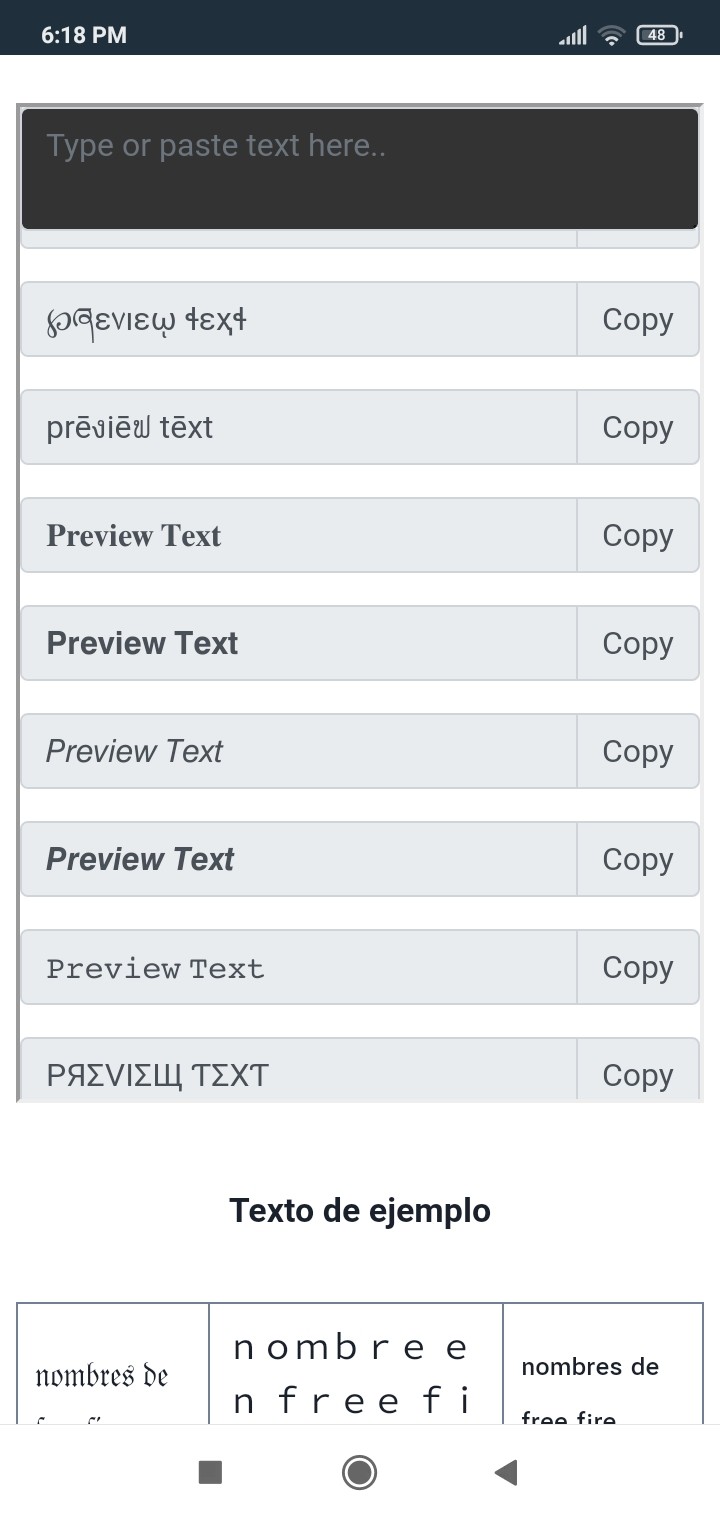Copy the bold italic 'Preview Text' style

[637, 860]
